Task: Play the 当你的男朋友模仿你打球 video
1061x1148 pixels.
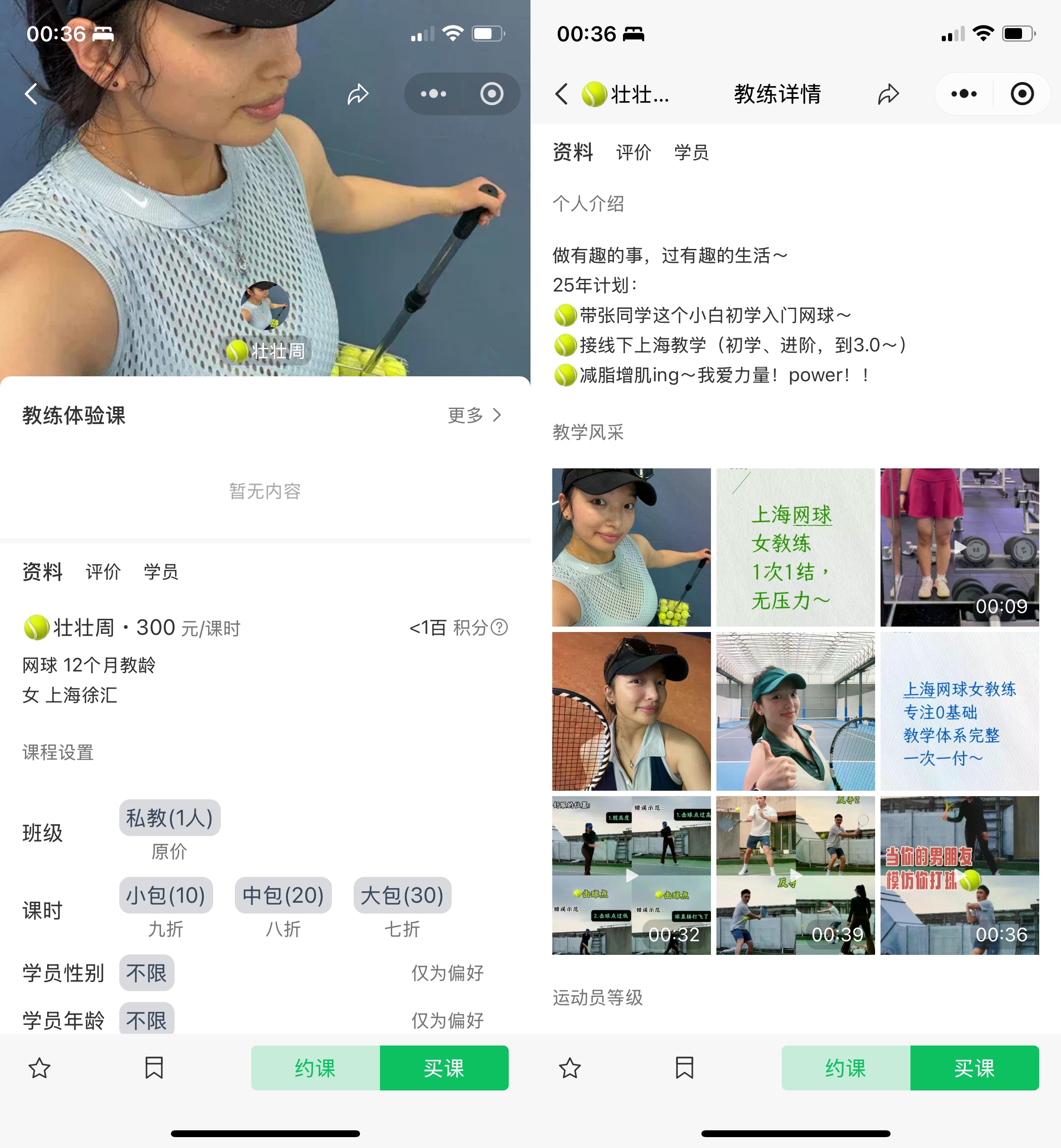Action: [959, 875]
